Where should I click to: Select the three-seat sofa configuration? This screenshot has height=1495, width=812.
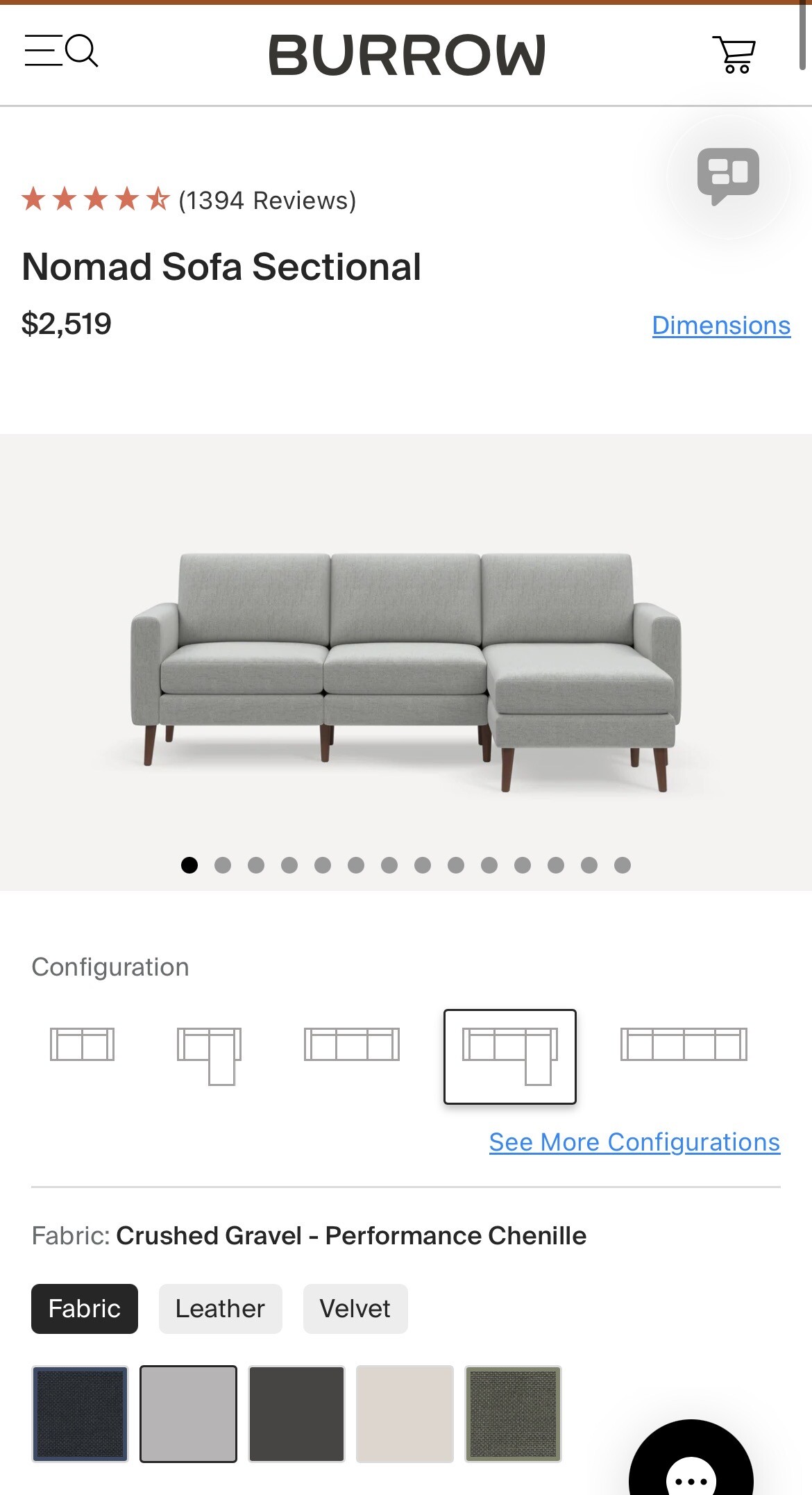click(x=352, y=1044)
